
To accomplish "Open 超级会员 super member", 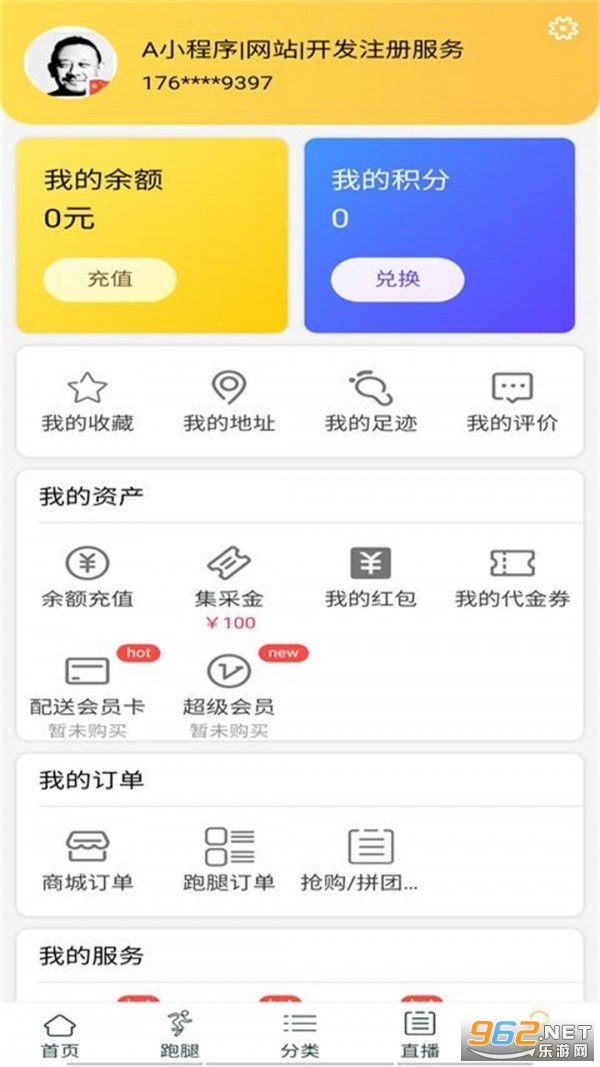I will [229, 685].
